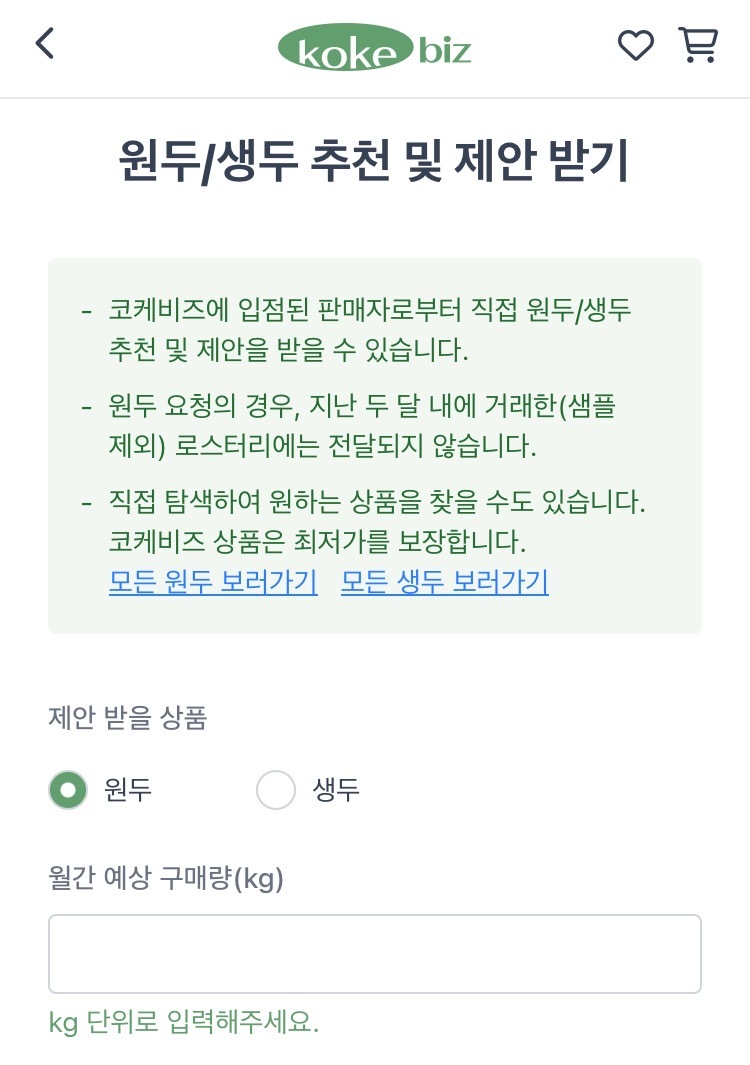Viewport: 750px width, 1065px height.
Task: Open the 모든 원두 보러가기 link
Action: [x=213, y=582]
